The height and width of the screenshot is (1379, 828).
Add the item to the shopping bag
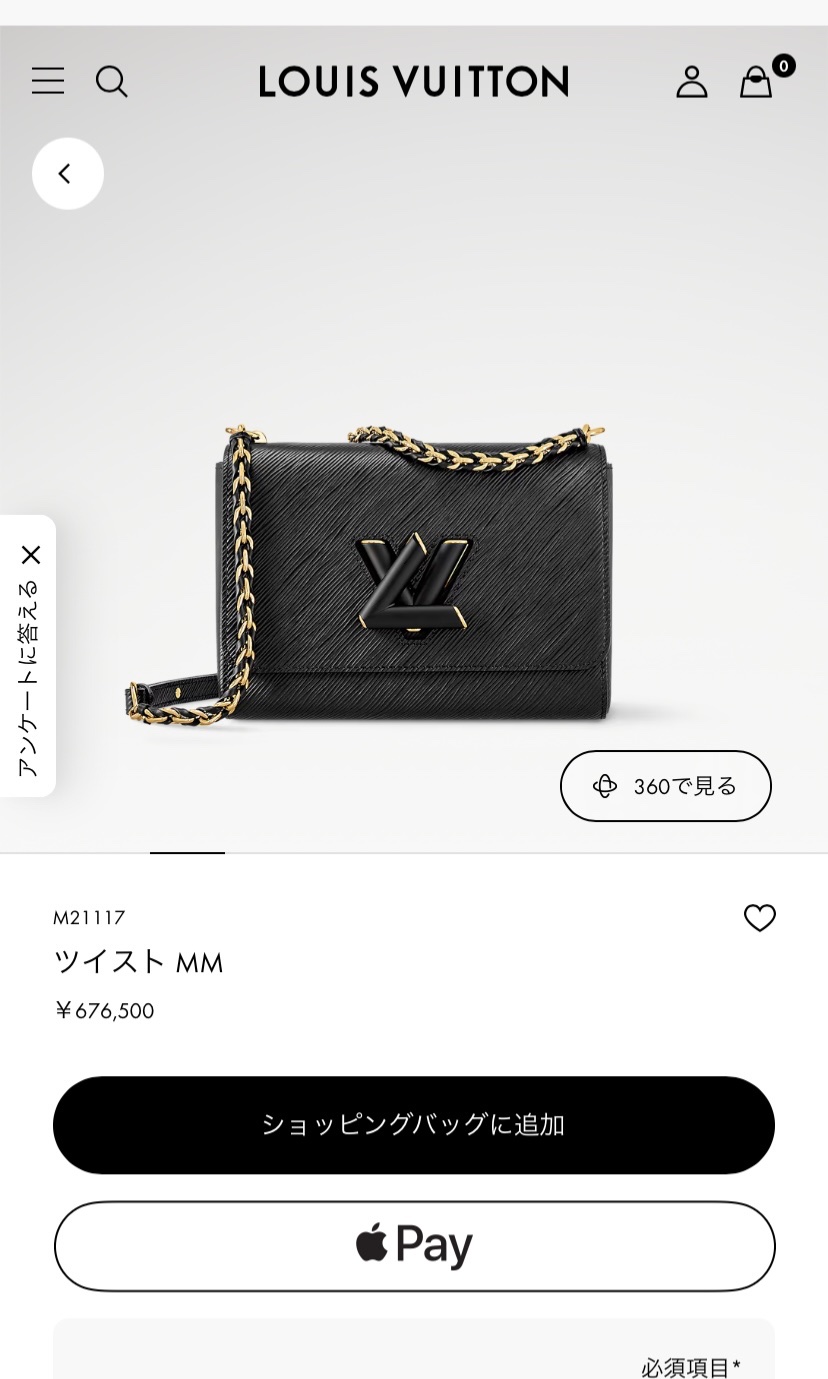pos(413,1125)
